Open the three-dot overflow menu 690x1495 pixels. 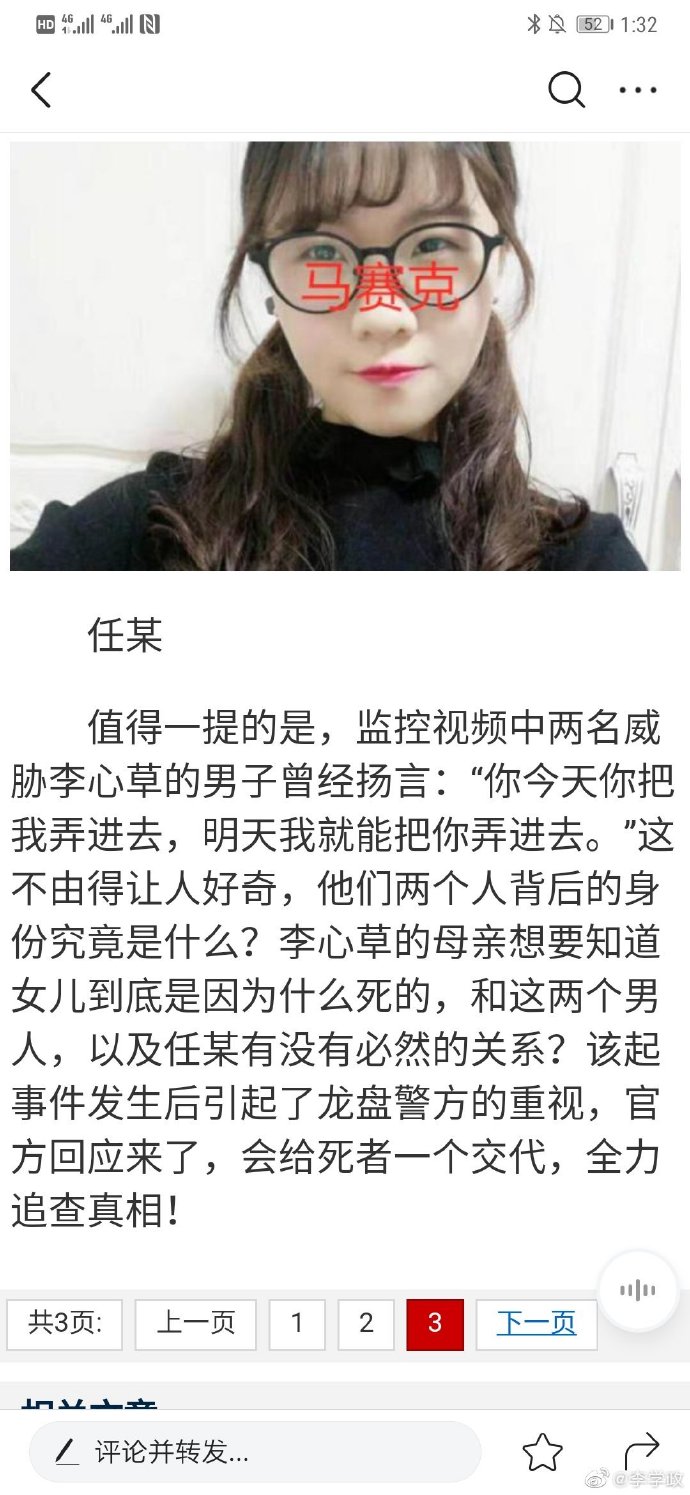[x=638, y=90]
